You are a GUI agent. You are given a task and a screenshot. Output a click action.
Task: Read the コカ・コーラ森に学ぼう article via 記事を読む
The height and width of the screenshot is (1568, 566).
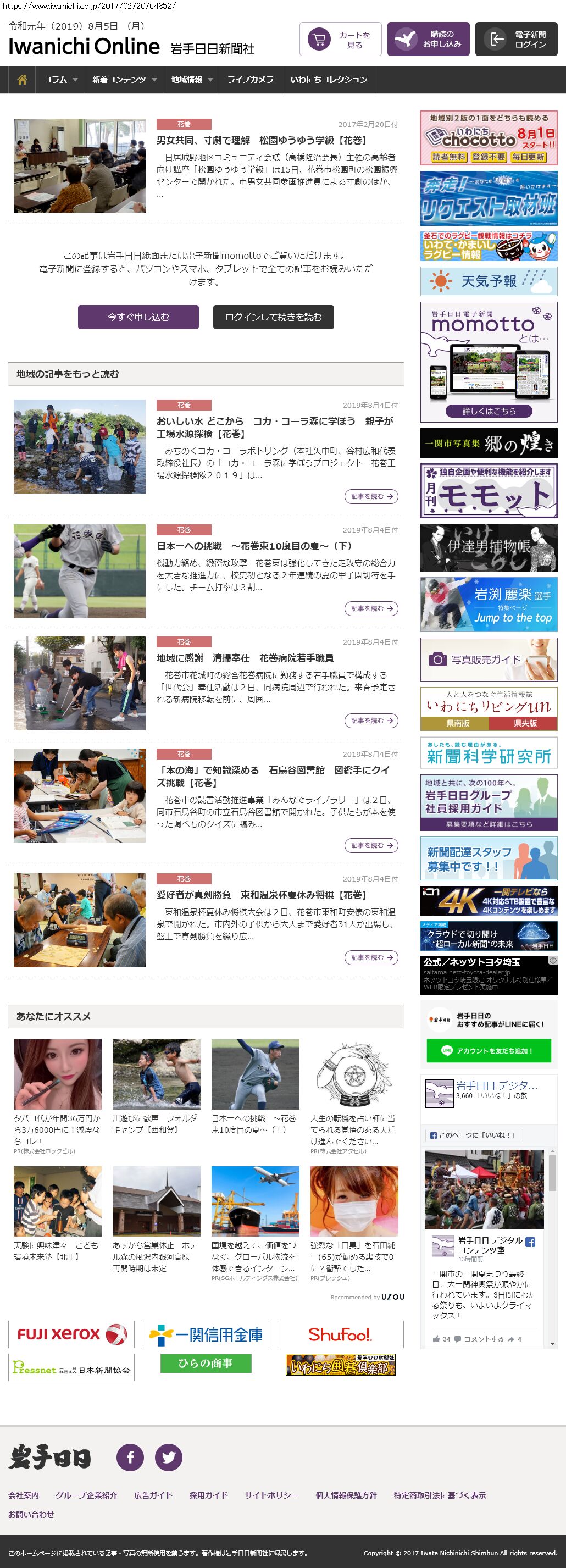(x=371, y=497)
